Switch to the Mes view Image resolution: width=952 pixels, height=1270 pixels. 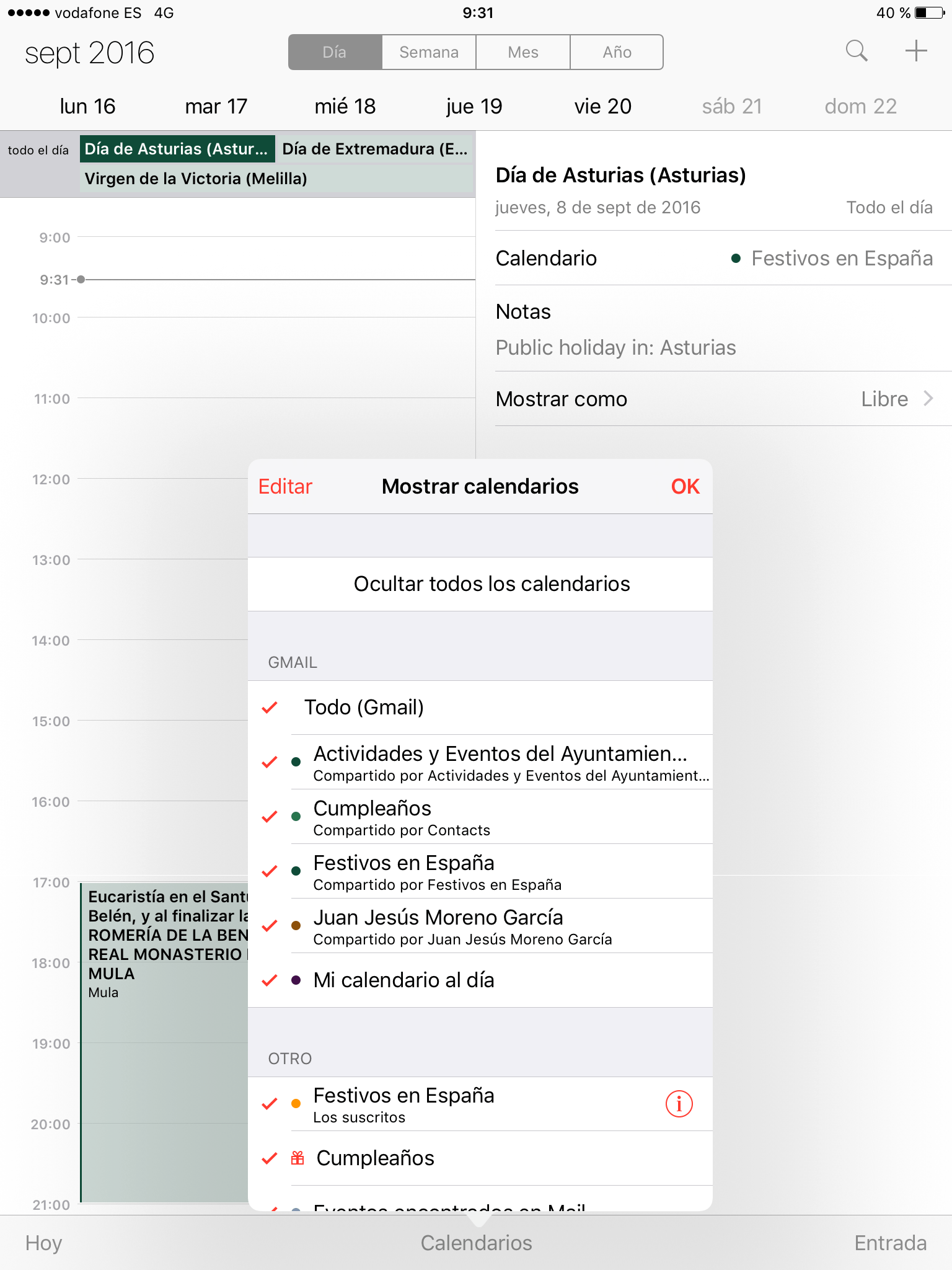pos(522,52)
